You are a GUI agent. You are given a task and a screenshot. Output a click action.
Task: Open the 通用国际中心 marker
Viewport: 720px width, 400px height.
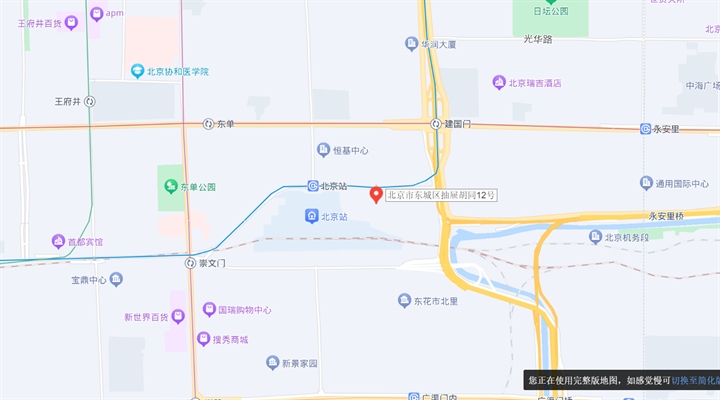click(x=646, y=183)
